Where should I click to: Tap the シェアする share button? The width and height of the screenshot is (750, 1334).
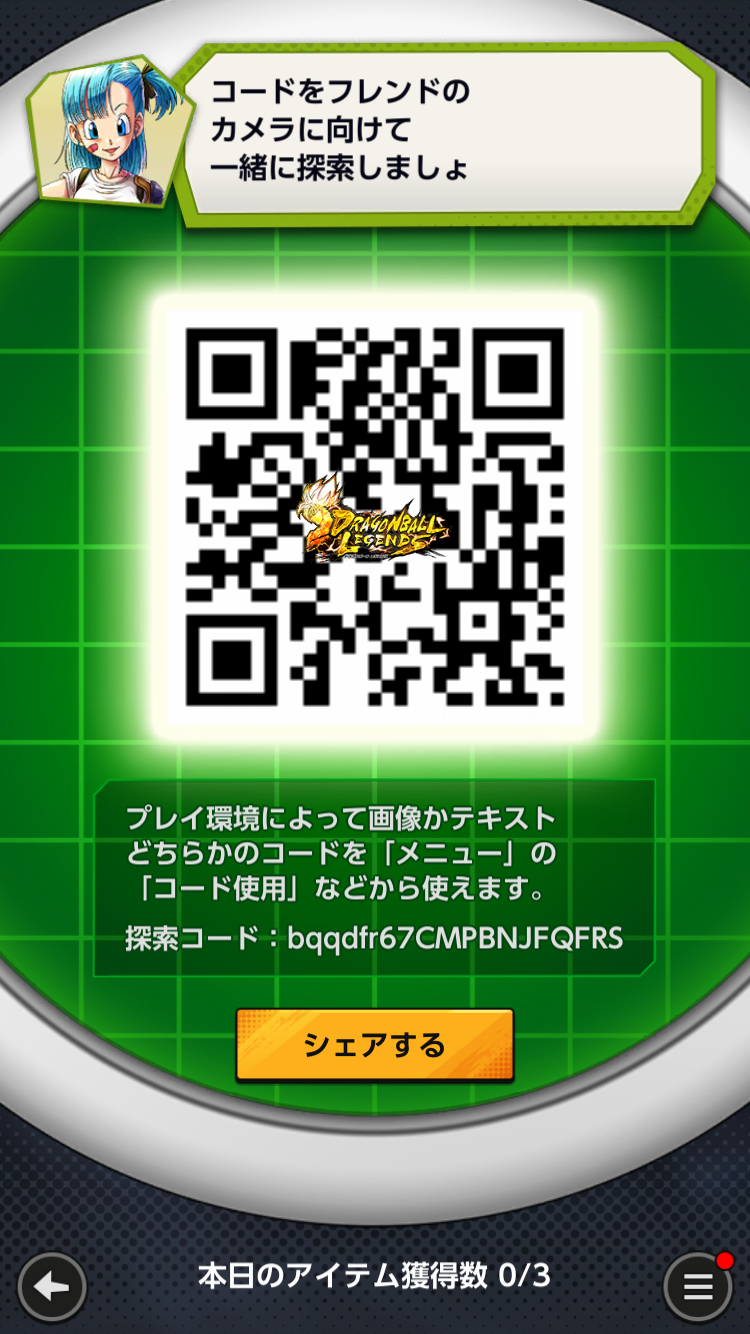tap(374, 1045)
